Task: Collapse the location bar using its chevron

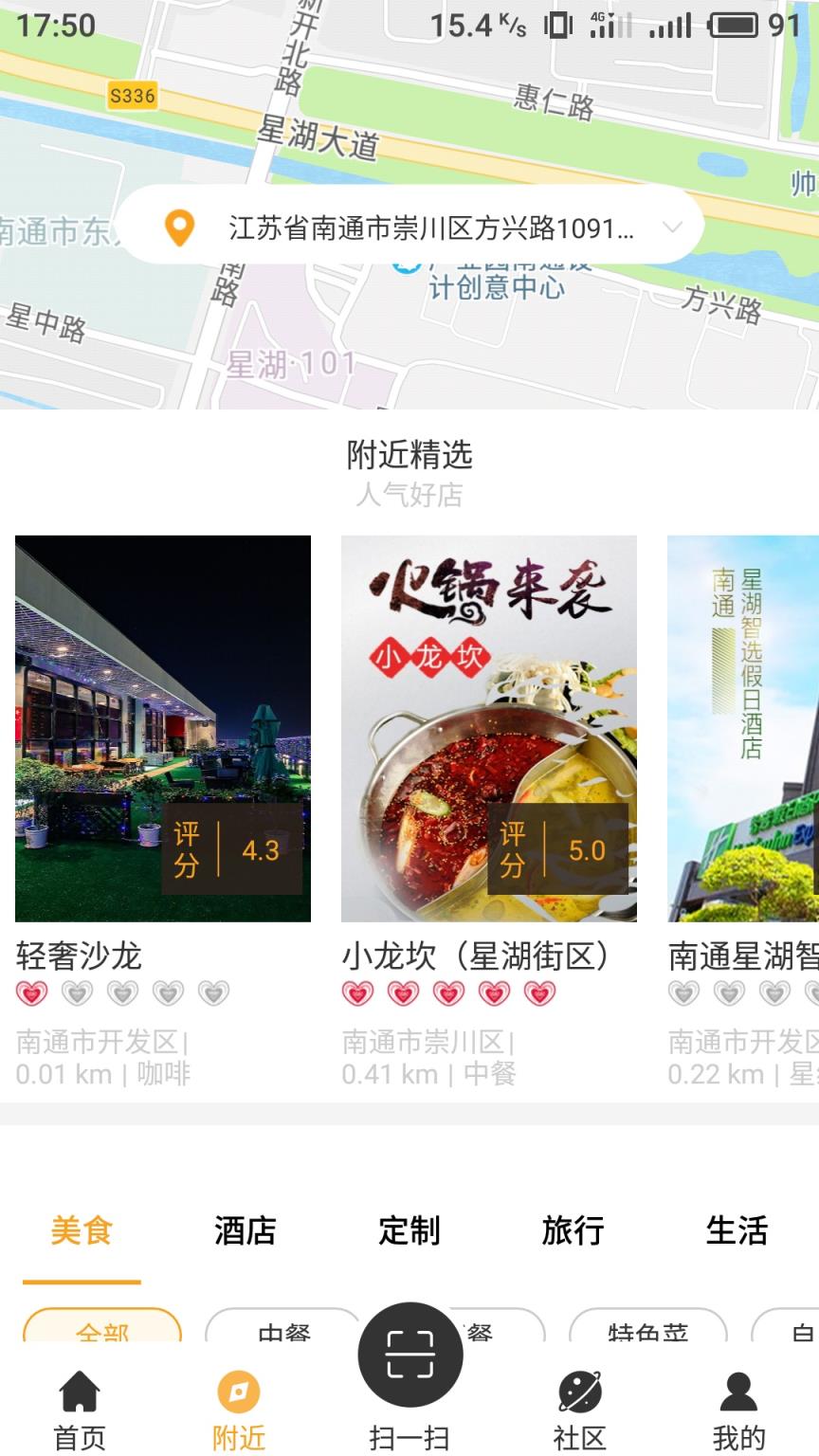Action: pyautogui.click(x=673, y=227)
